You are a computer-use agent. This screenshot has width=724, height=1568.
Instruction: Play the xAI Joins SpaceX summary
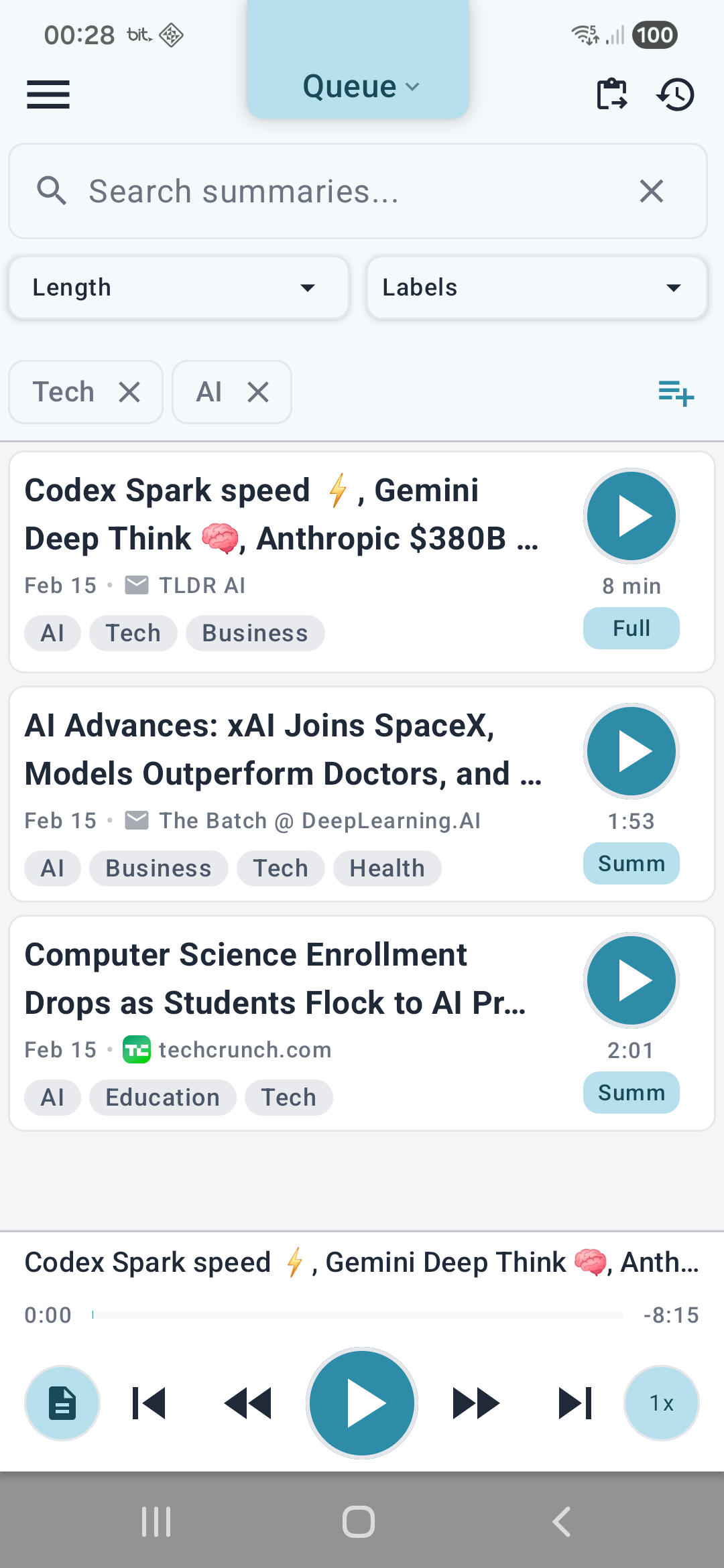pos(630,750)
